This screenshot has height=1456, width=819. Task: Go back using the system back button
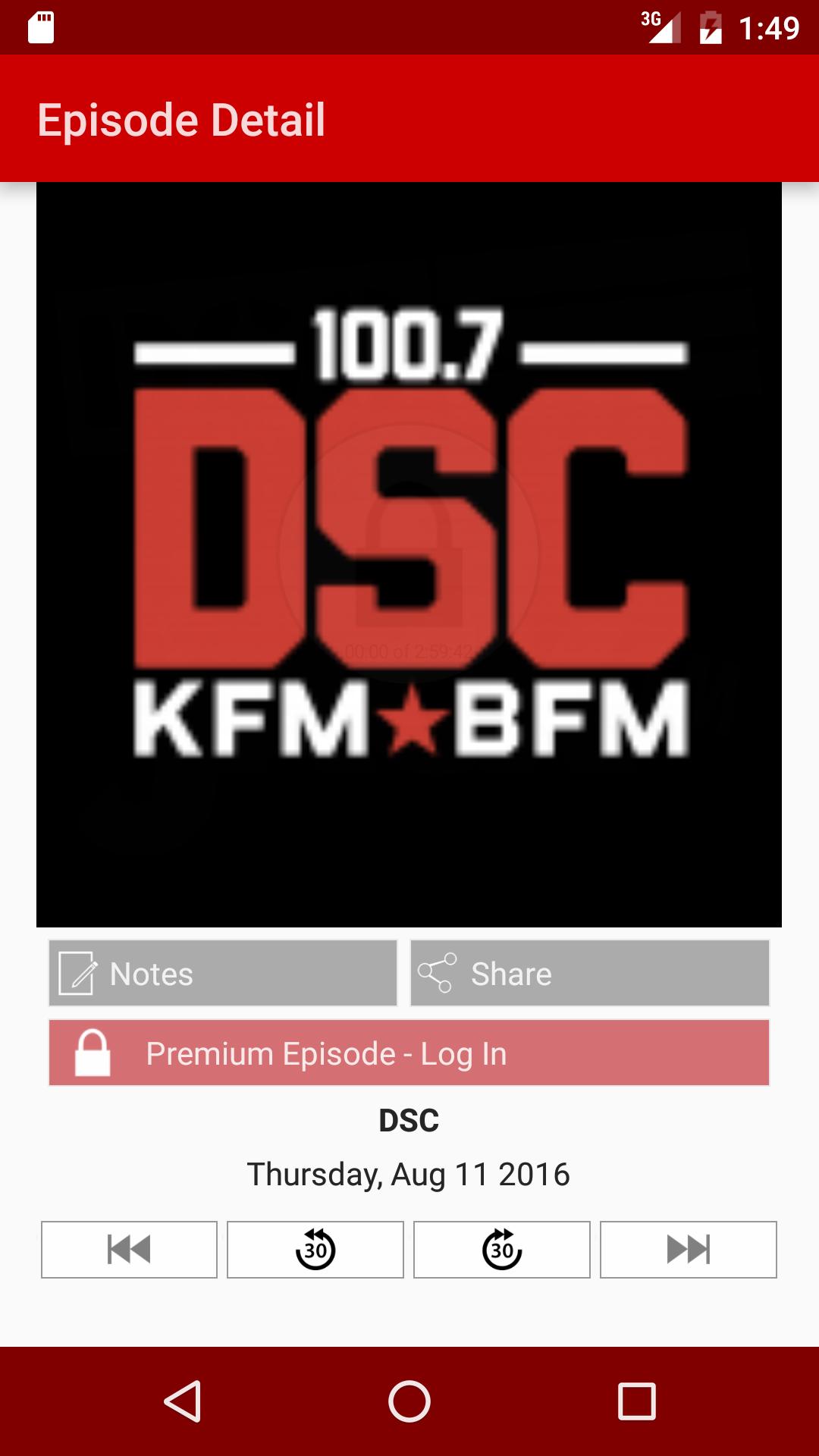pyautogui.click(x=182, y=1401)
